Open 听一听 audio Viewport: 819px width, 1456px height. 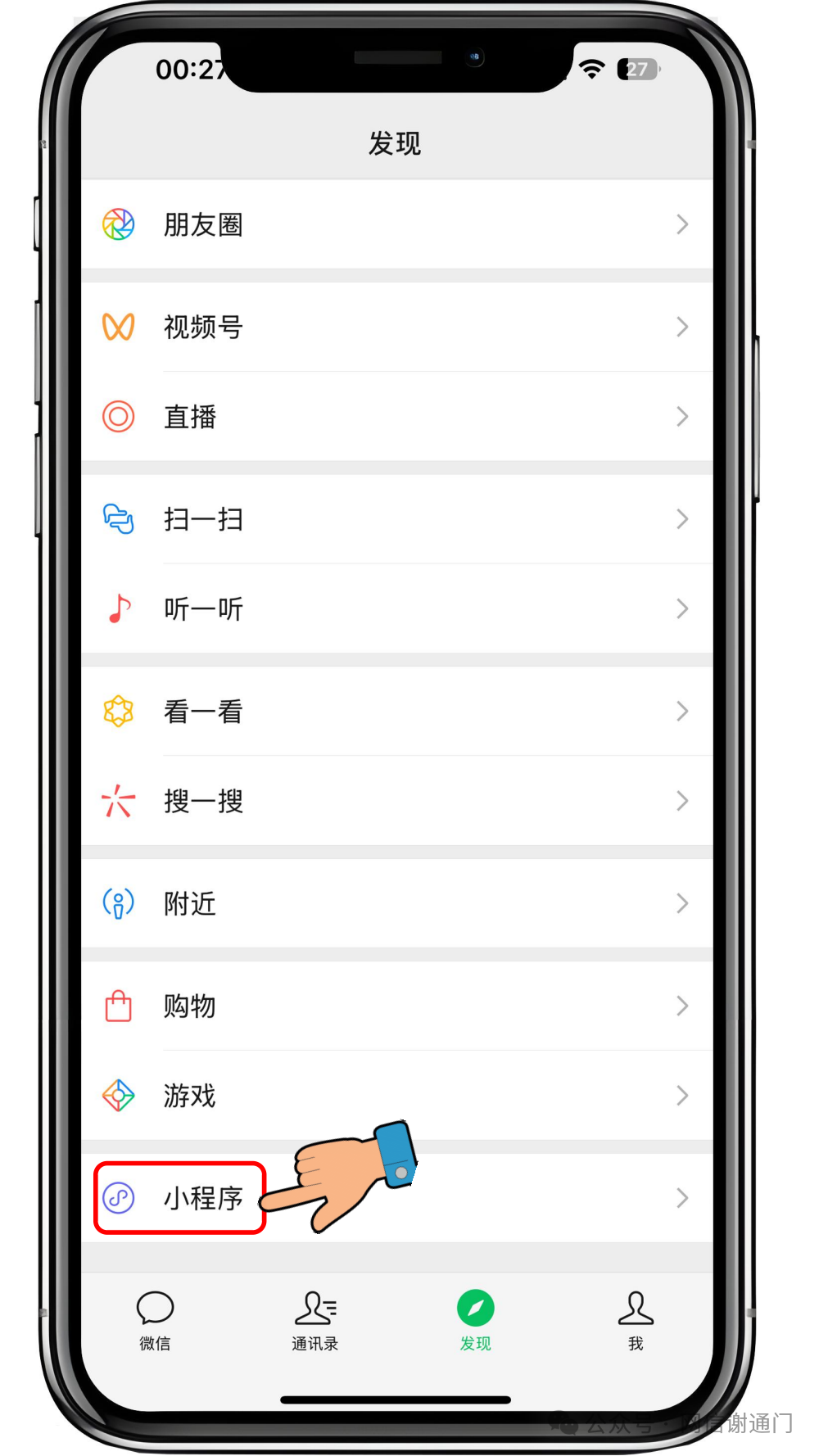(396, 608)
